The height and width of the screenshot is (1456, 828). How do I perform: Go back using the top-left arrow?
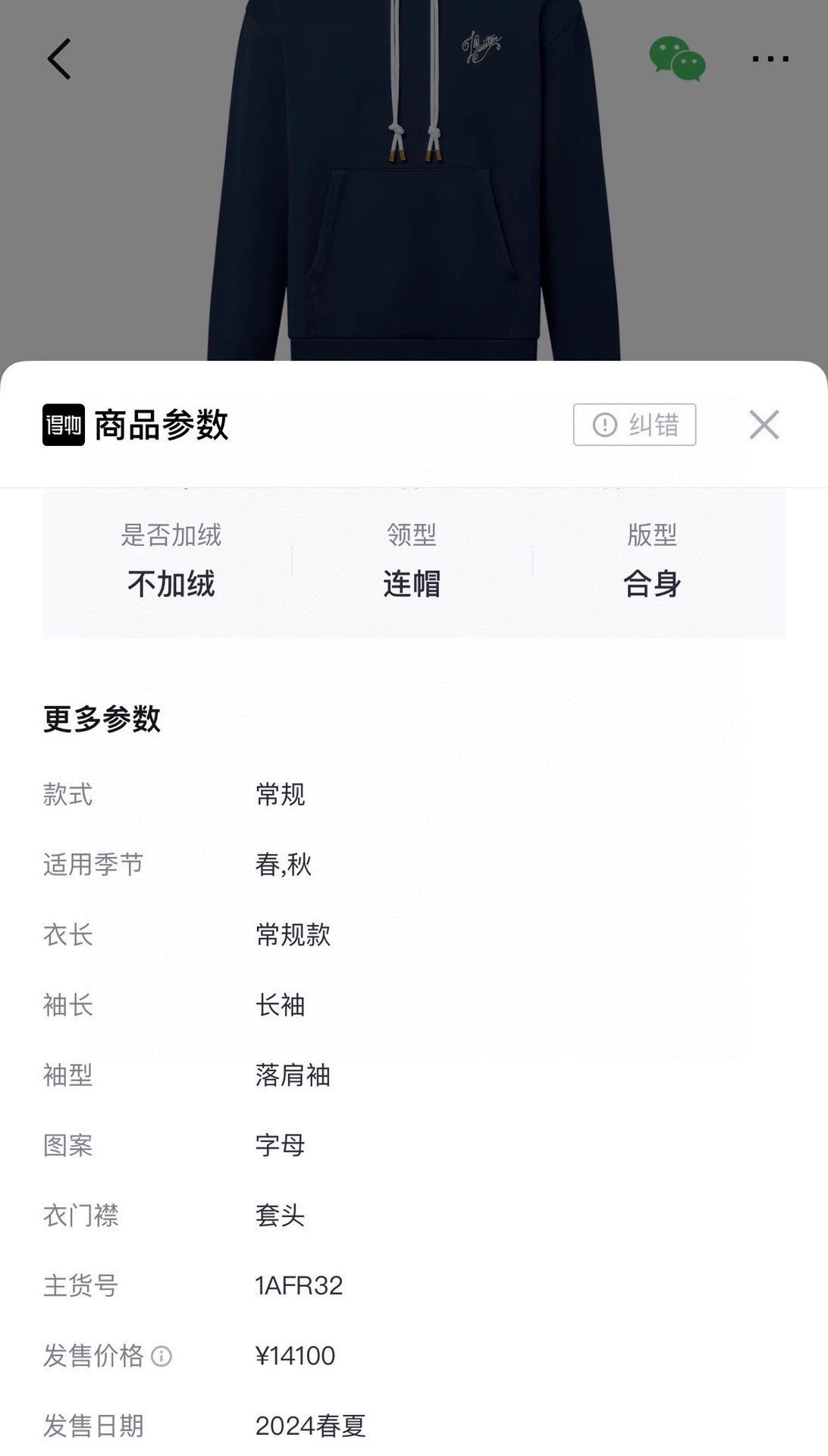click(59, 59)
